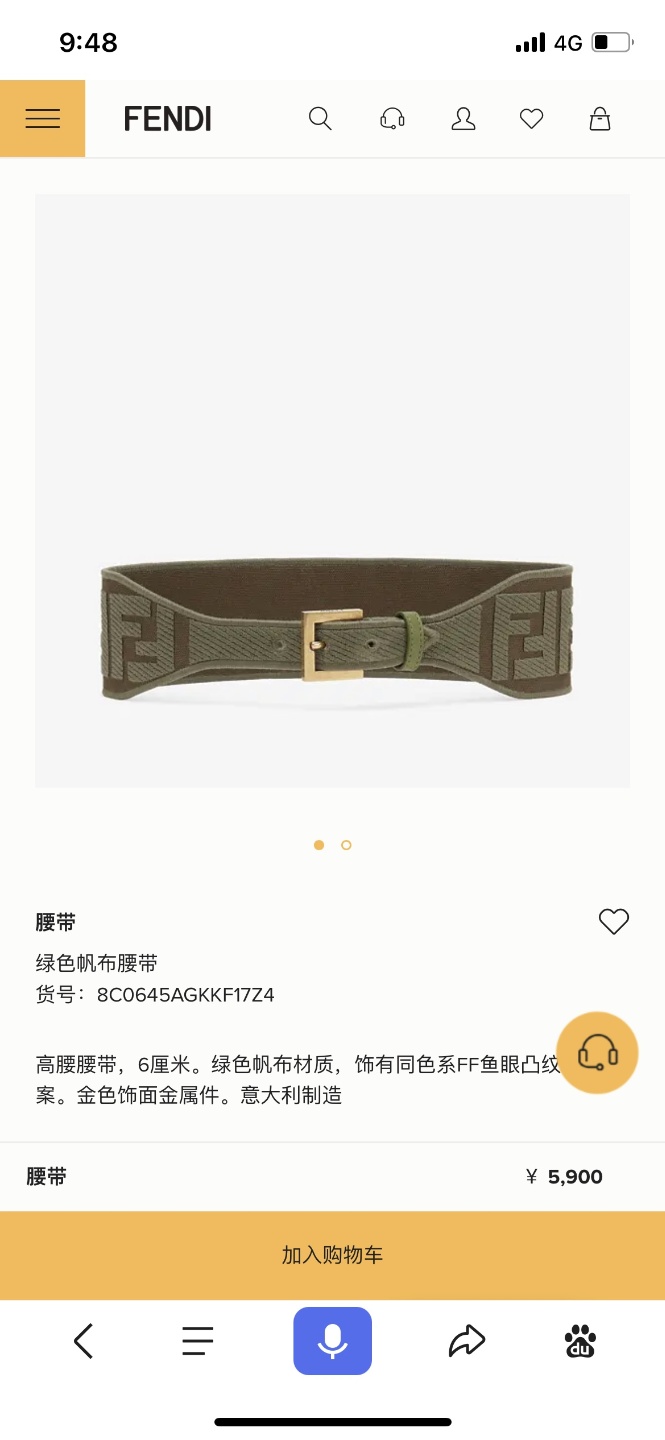Open the account profile icon

click(463, 119)
